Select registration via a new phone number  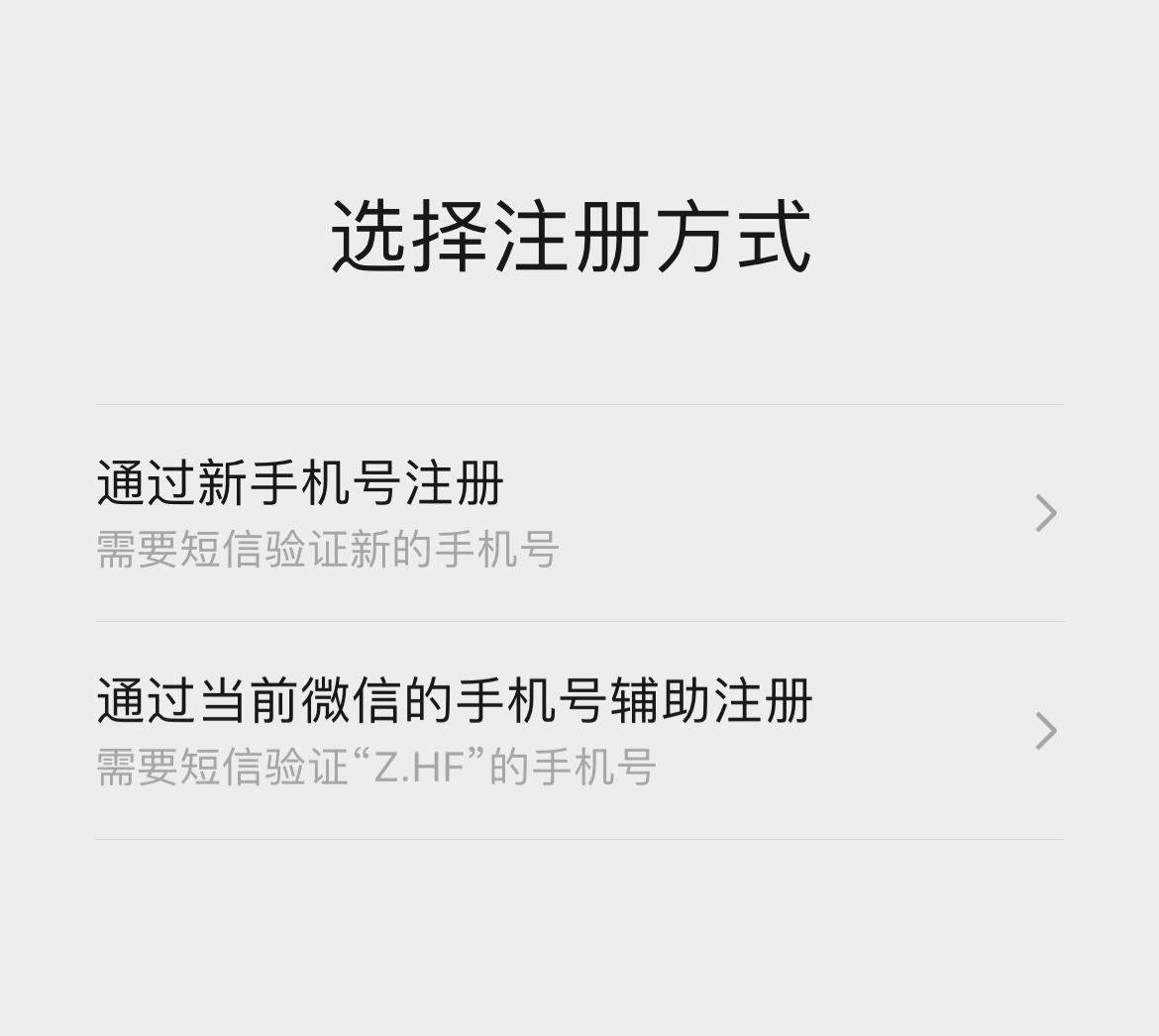coord(579,513)
